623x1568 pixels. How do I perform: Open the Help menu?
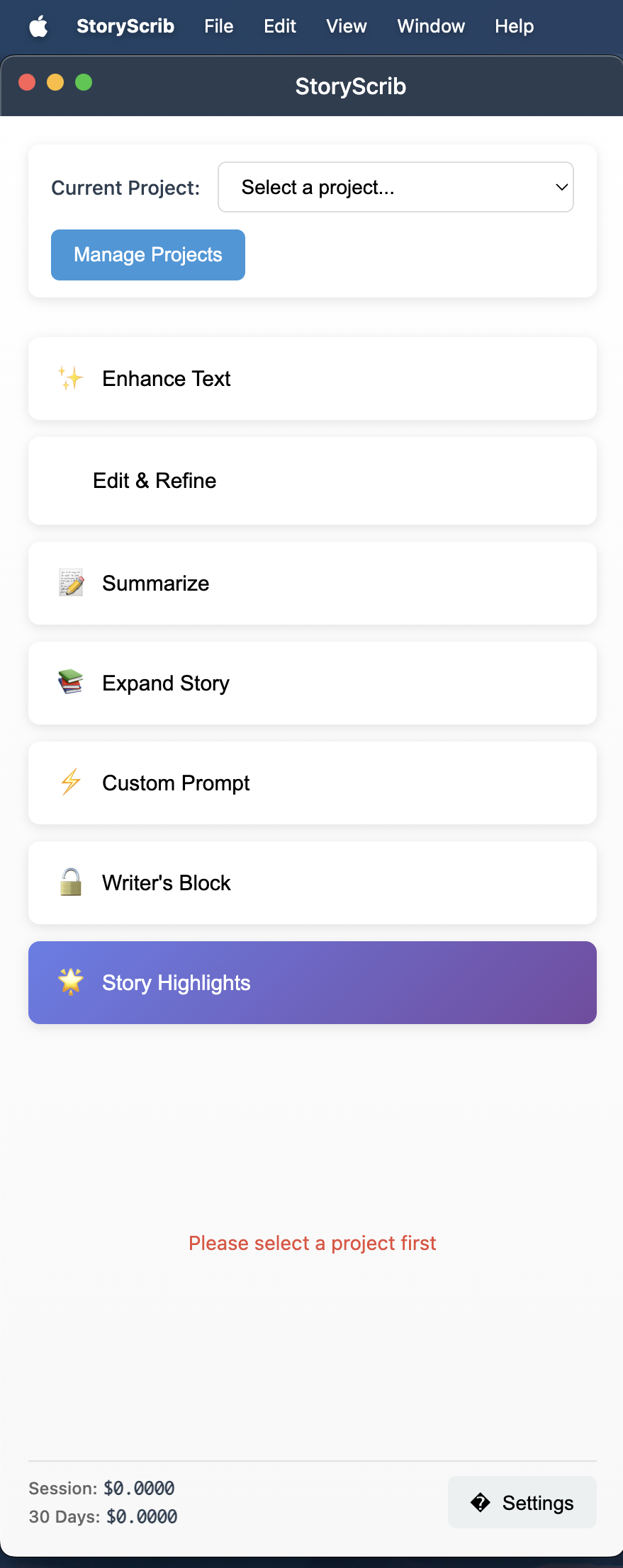[514, 26]
